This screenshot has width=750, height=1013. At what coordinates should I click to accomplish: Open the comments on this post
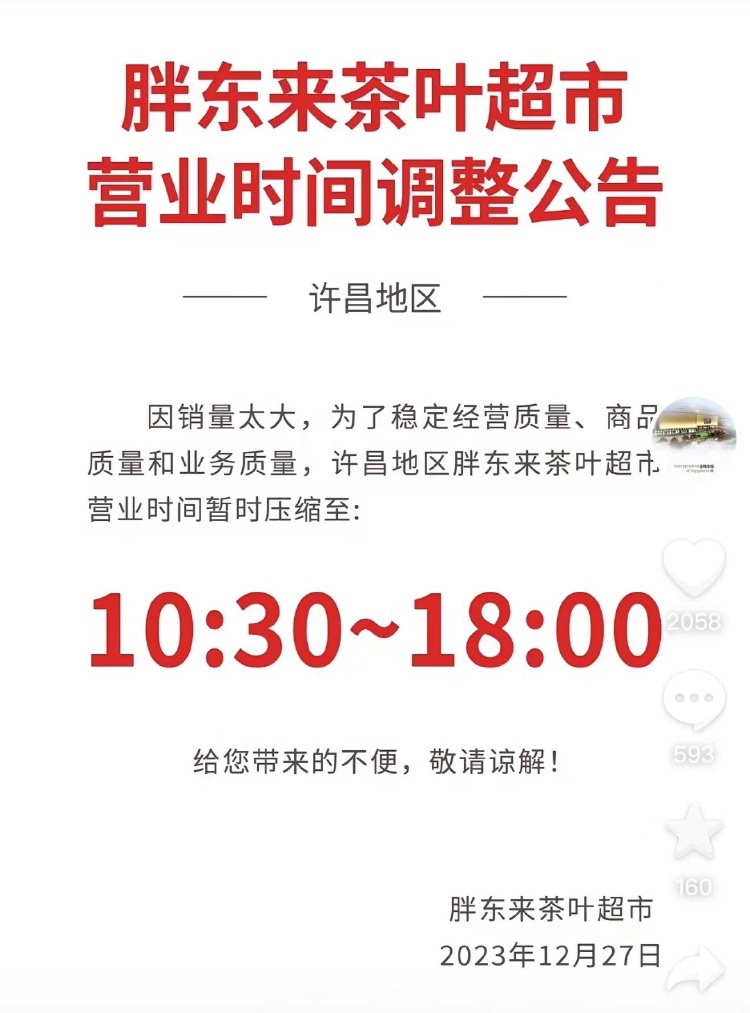[x=694, y=700]
